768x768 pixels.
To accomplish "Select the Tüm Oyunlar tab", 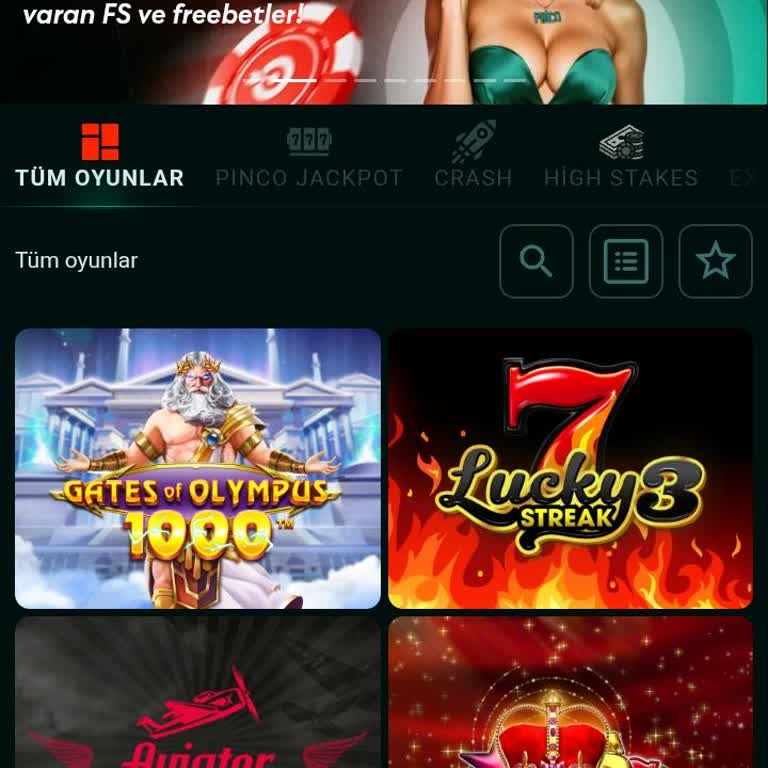I will coord(100,158).
